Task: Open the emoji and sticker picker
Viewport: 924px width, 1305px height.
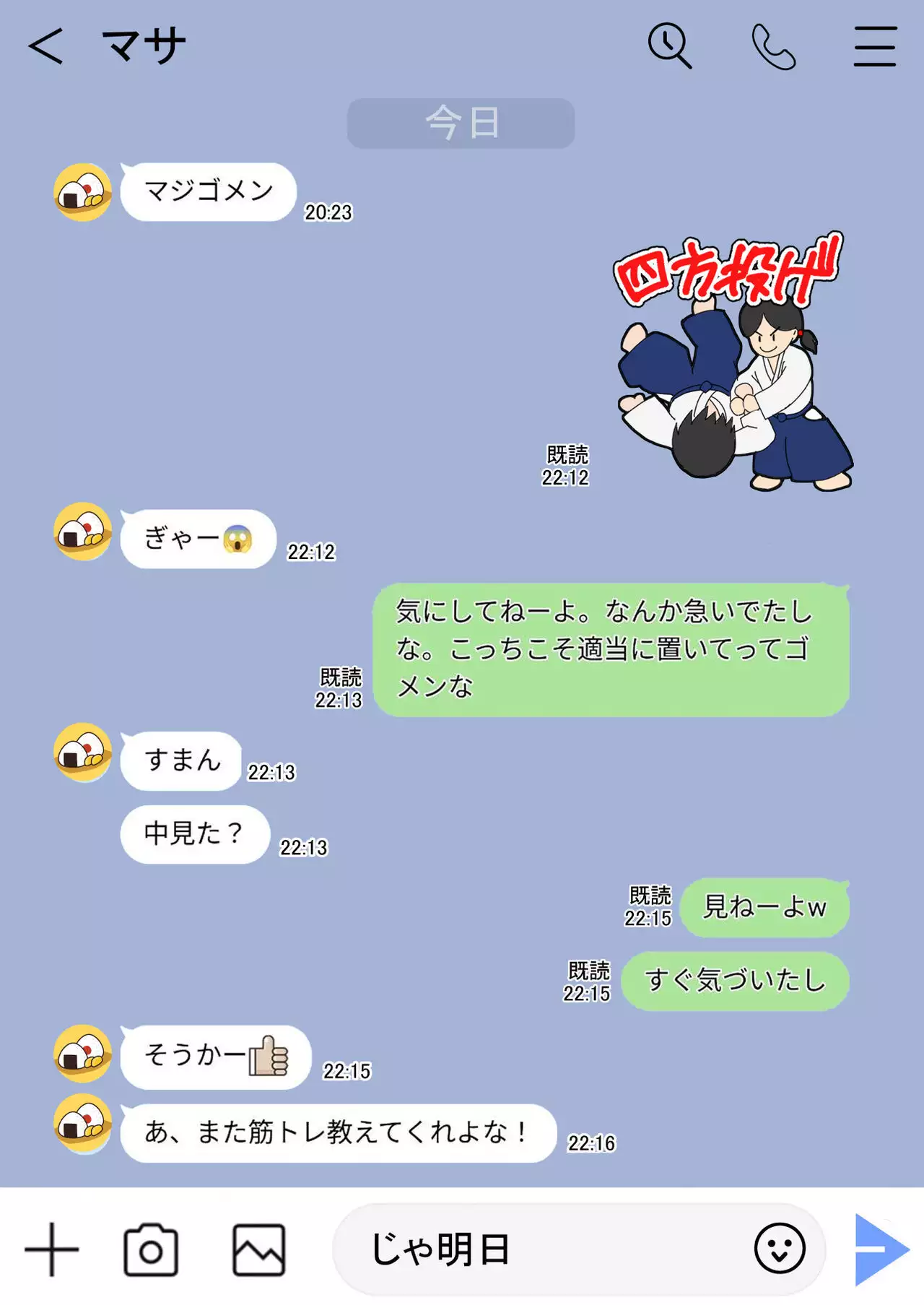Action: click(780, 1248)
